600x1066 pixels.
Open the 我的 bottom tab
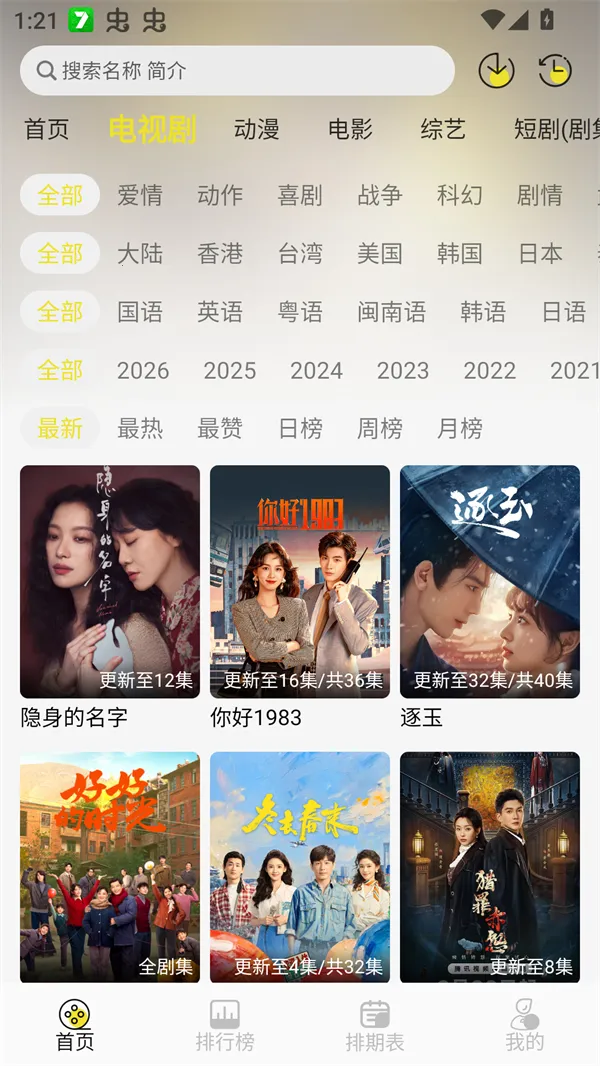click(x=525, y=1026)
